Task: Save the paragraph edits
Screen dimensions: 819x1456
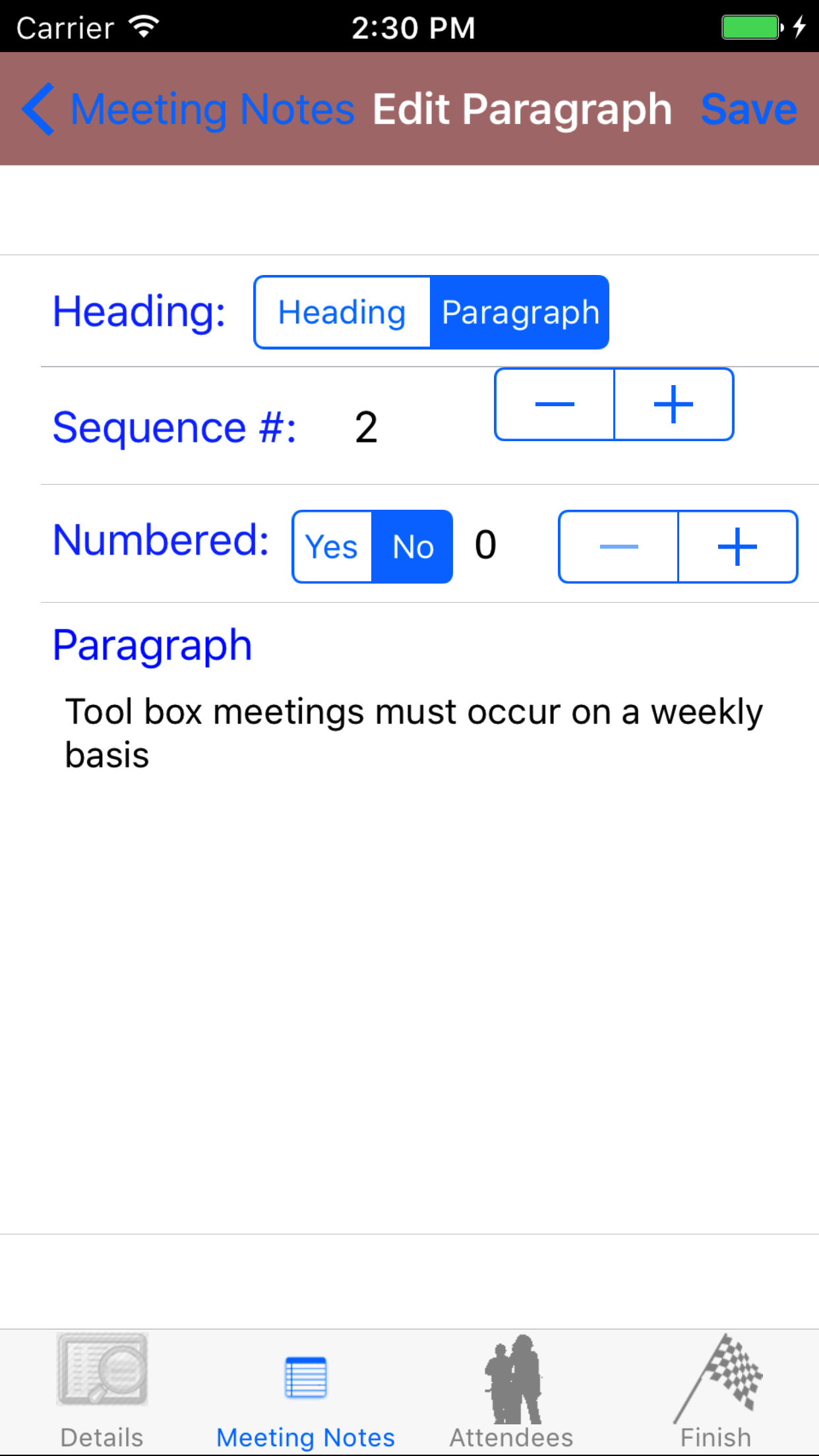Action: pyautogui.click(x=748, y=109)
